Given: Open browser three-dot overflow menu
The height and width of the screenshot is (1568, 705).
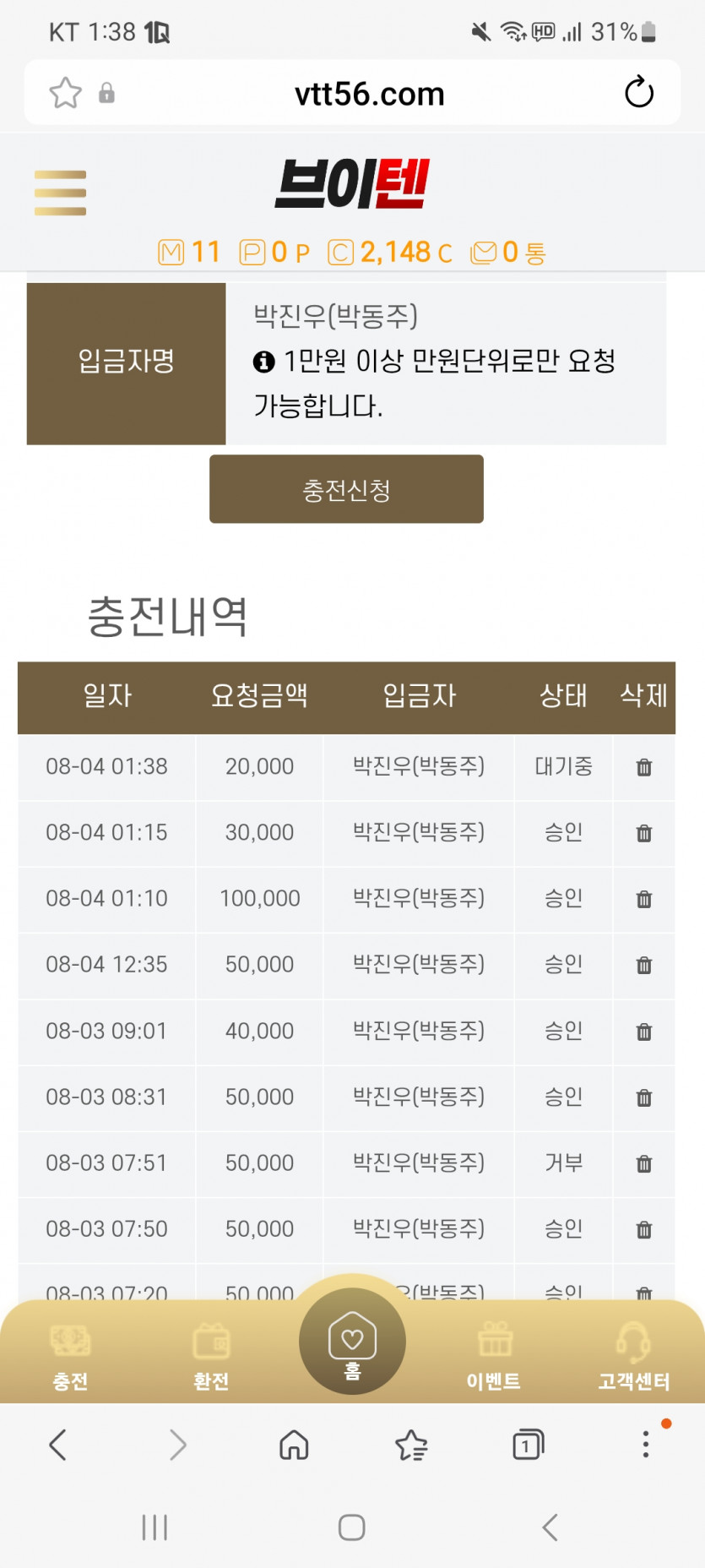Looking at the screenshot, I should (646, 1444).
